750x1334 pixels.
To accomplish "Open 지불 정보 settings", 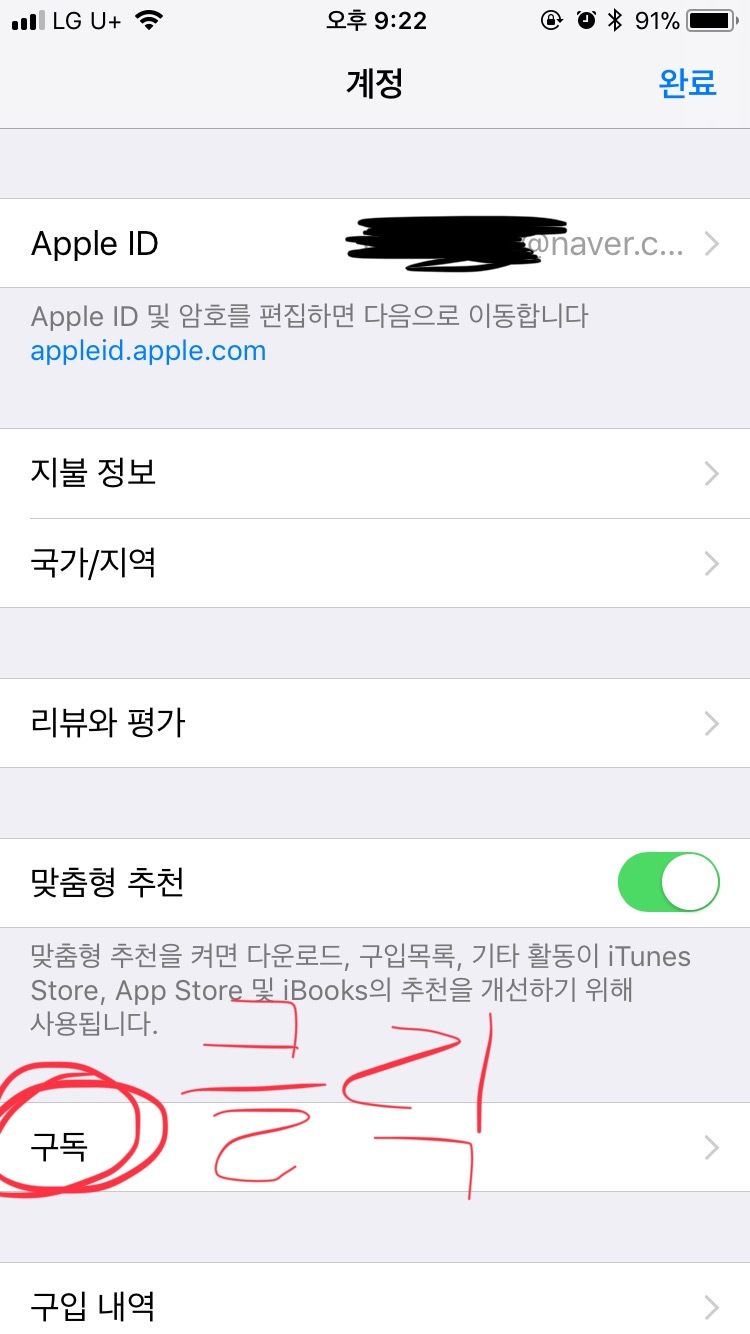I will tap(375, 473).
